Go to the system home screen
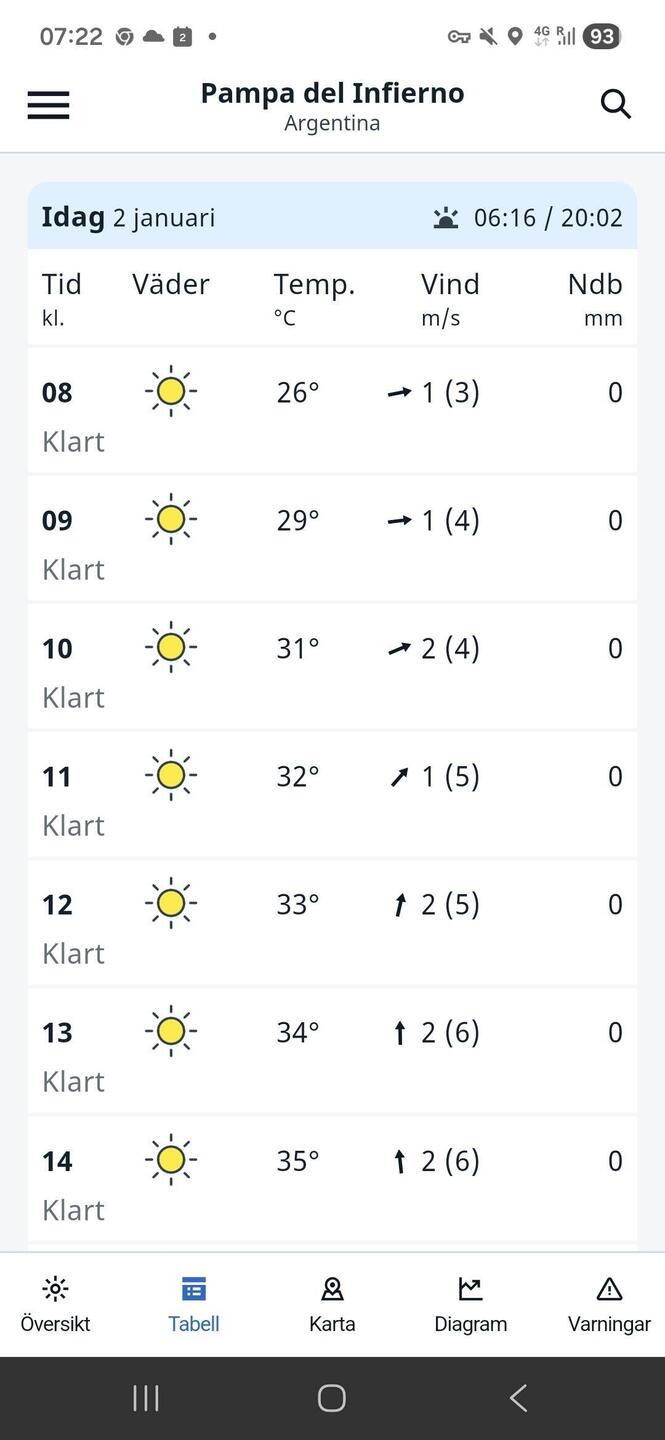665x1440 pixels. pyautogui.click(x=332, y=1398)
